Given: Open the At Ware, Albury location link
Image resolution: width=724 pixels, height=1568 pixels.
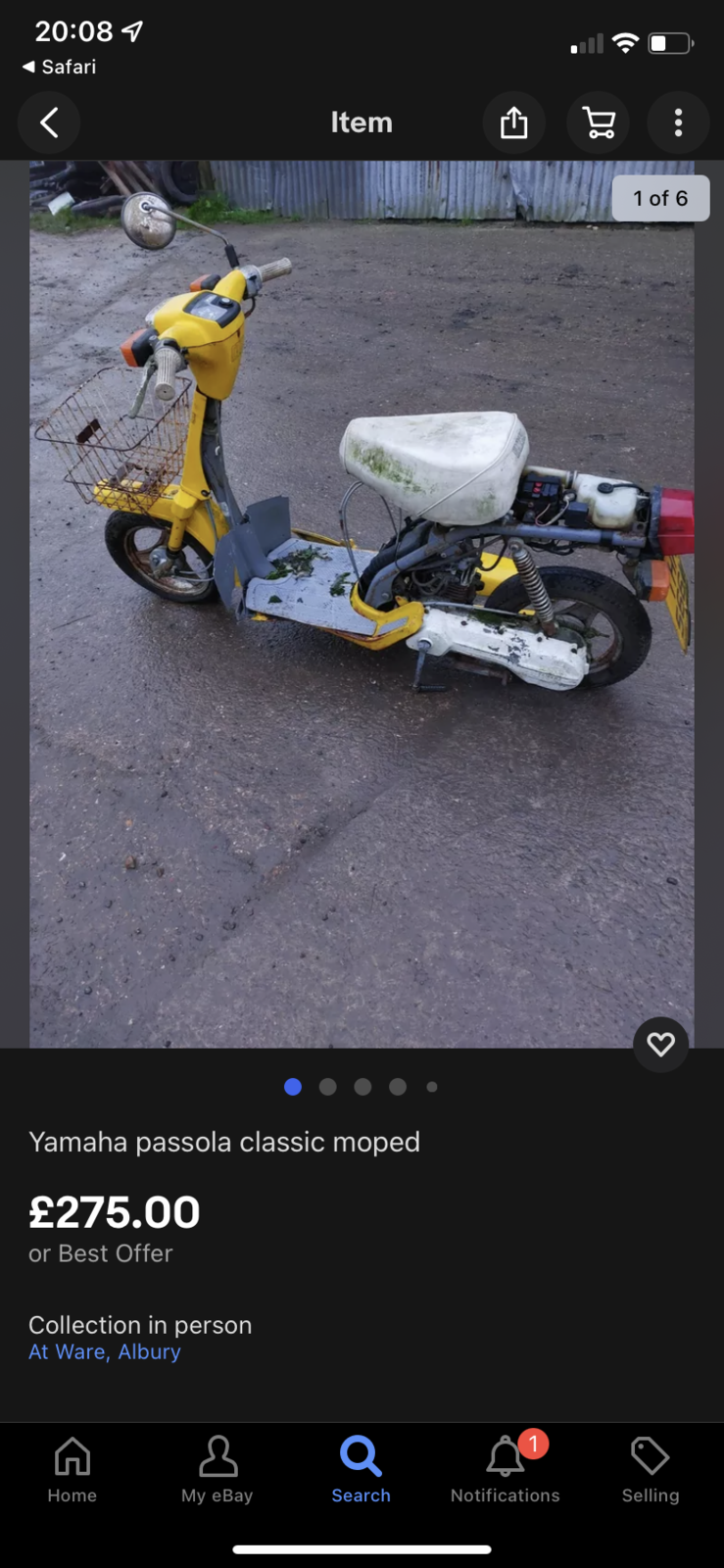Looking at the screenshot, I should [x=105, y=1351].
